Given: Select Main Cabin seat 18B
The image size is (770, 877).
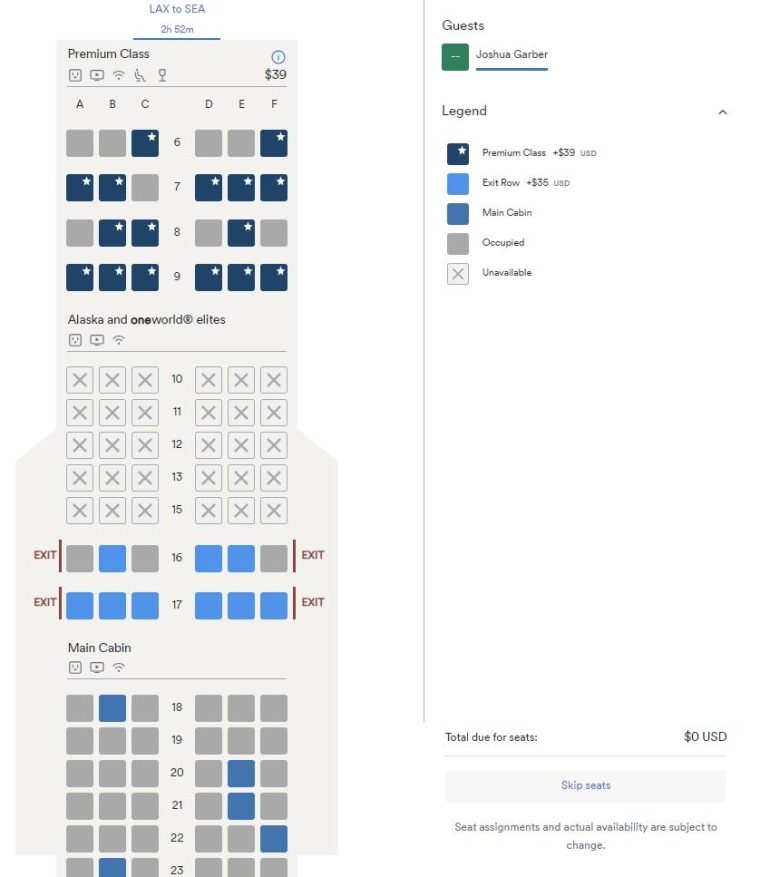Looking at the screenshot, I should tap(112, 708).
